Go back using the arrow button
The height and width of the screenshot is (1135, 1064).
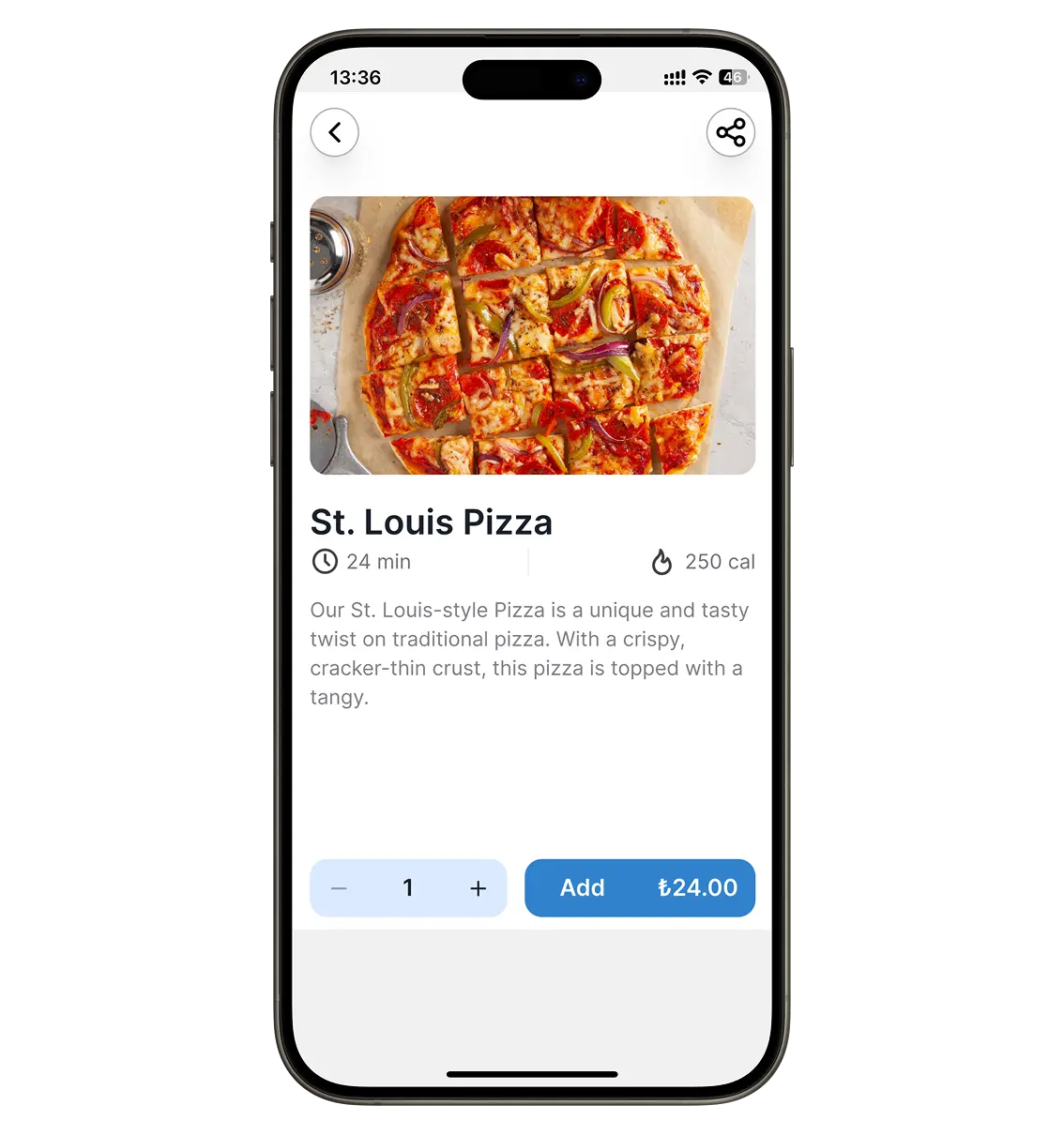point(335,132)
